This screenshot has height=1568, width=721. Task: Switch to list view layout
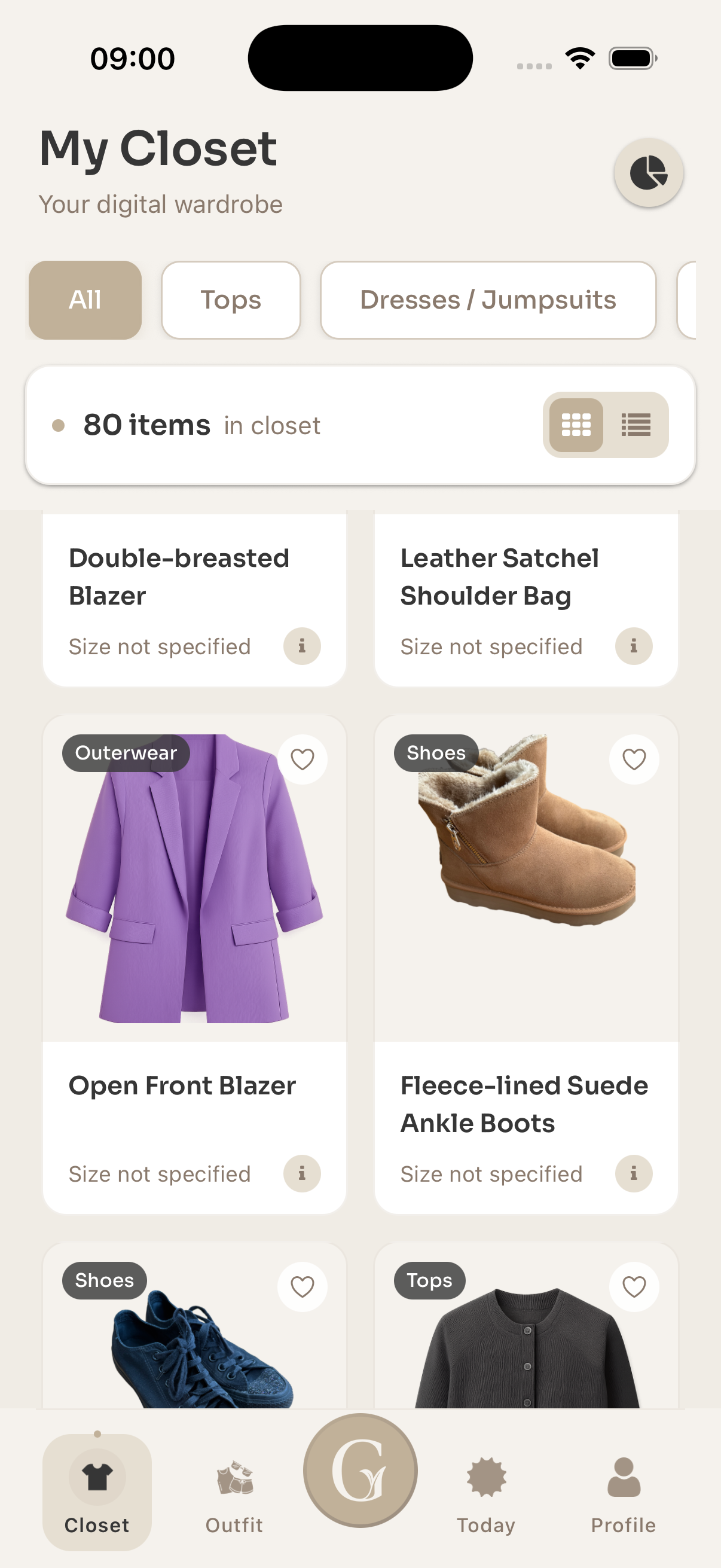(637, 425)
